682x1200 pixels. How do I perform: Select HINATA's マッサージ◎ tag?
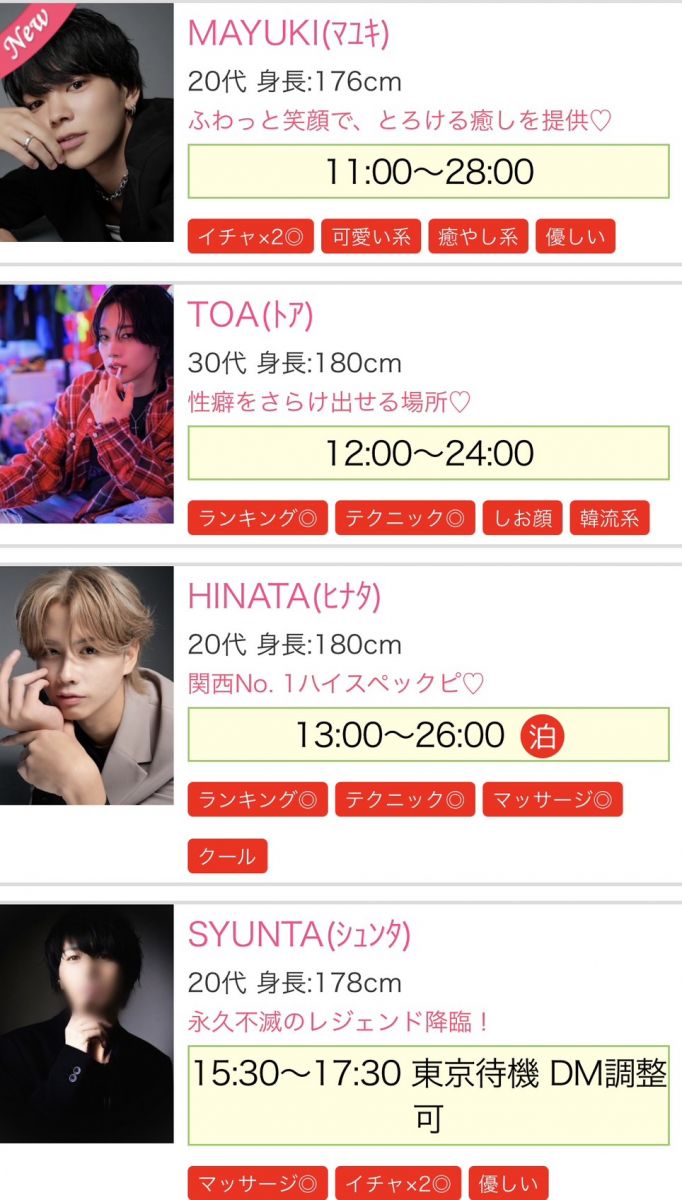(552, 800)
